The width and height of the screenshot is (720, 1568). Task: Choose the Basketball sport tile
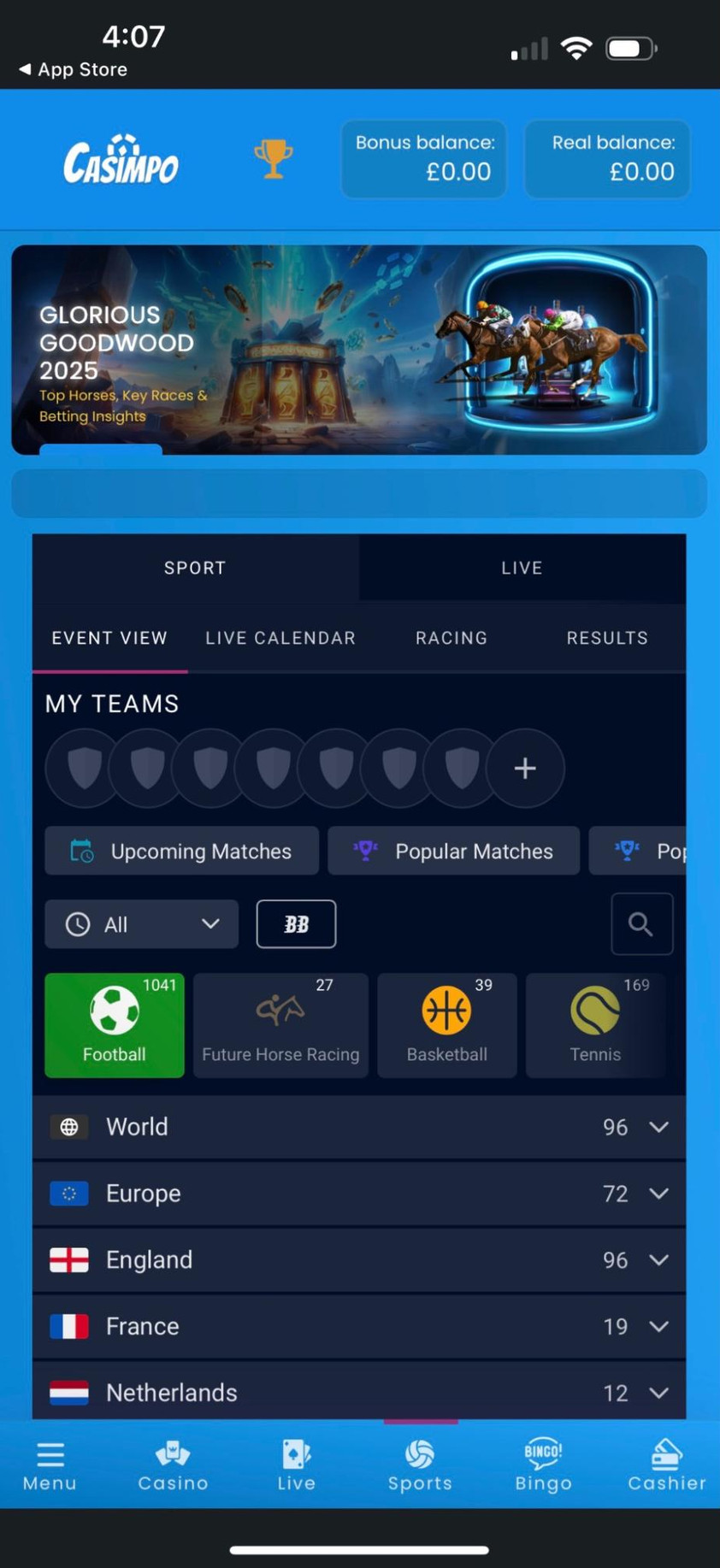point(446,1025)
